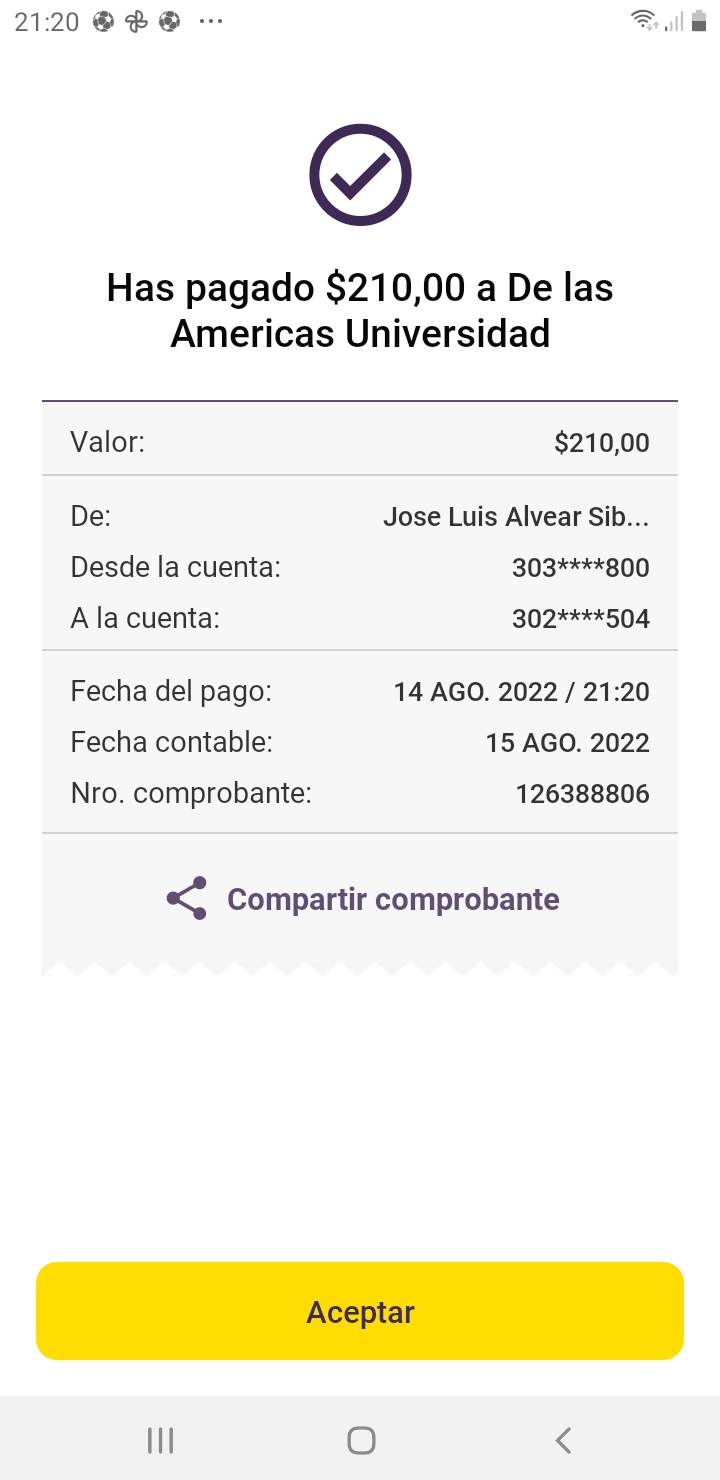The image size is (720, 1480).
Task: Share the payment receipt via Compartir comprobante
Action: 362,899
